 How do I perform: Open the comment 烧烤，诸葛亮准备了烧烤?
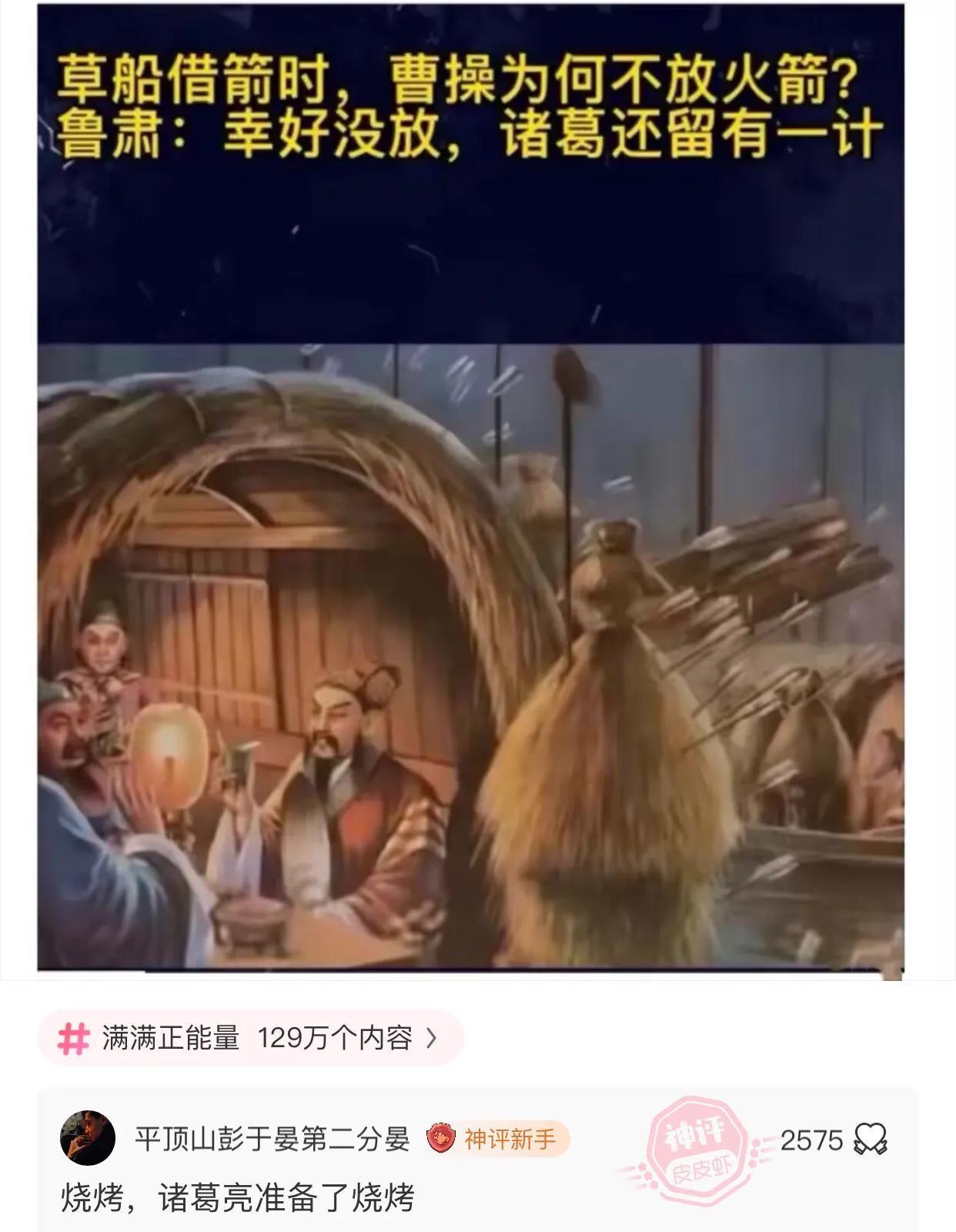pyautogui.click(x=238, y=1197)
